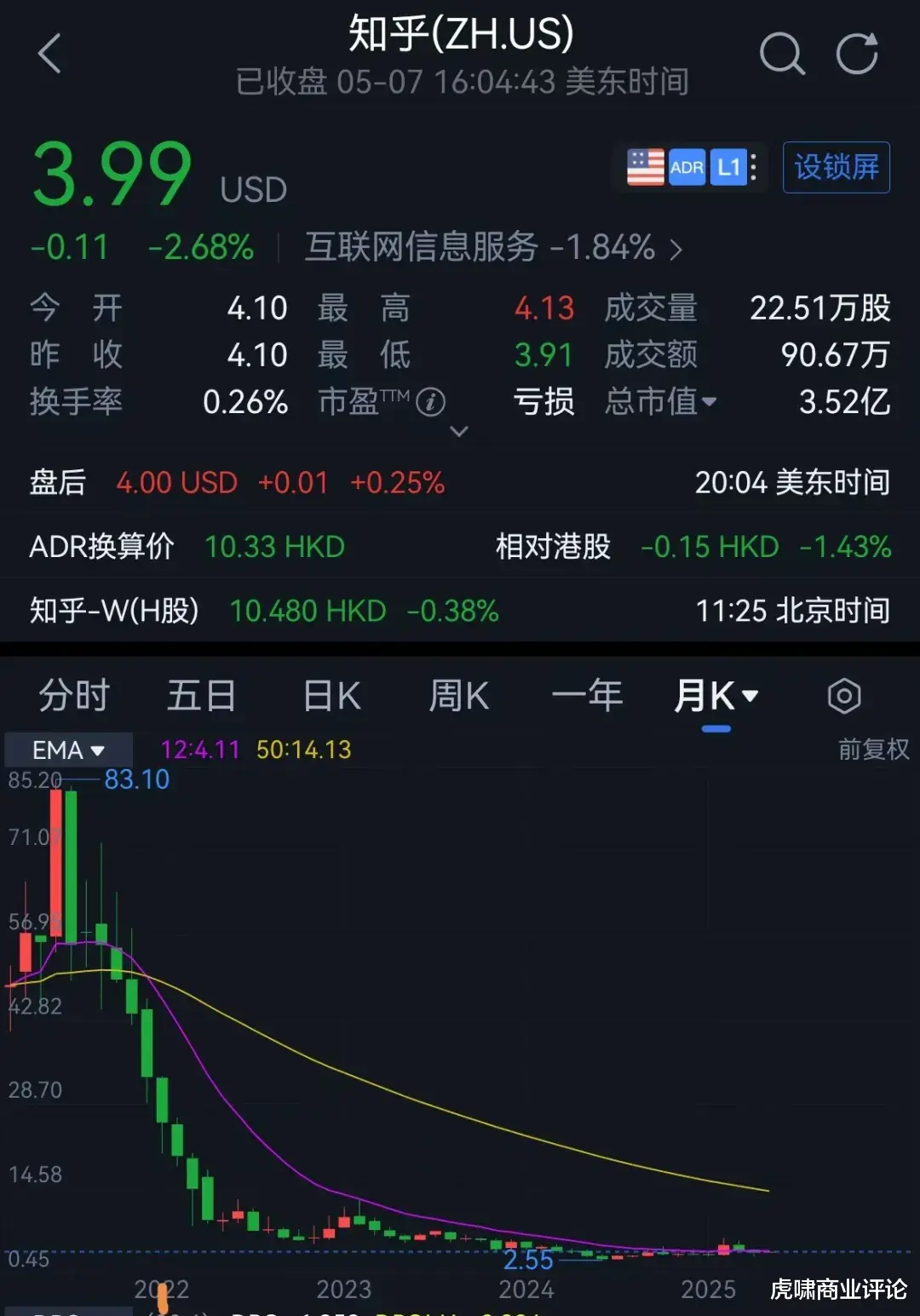Switch to the 日K chart tab

coord(331,696)
